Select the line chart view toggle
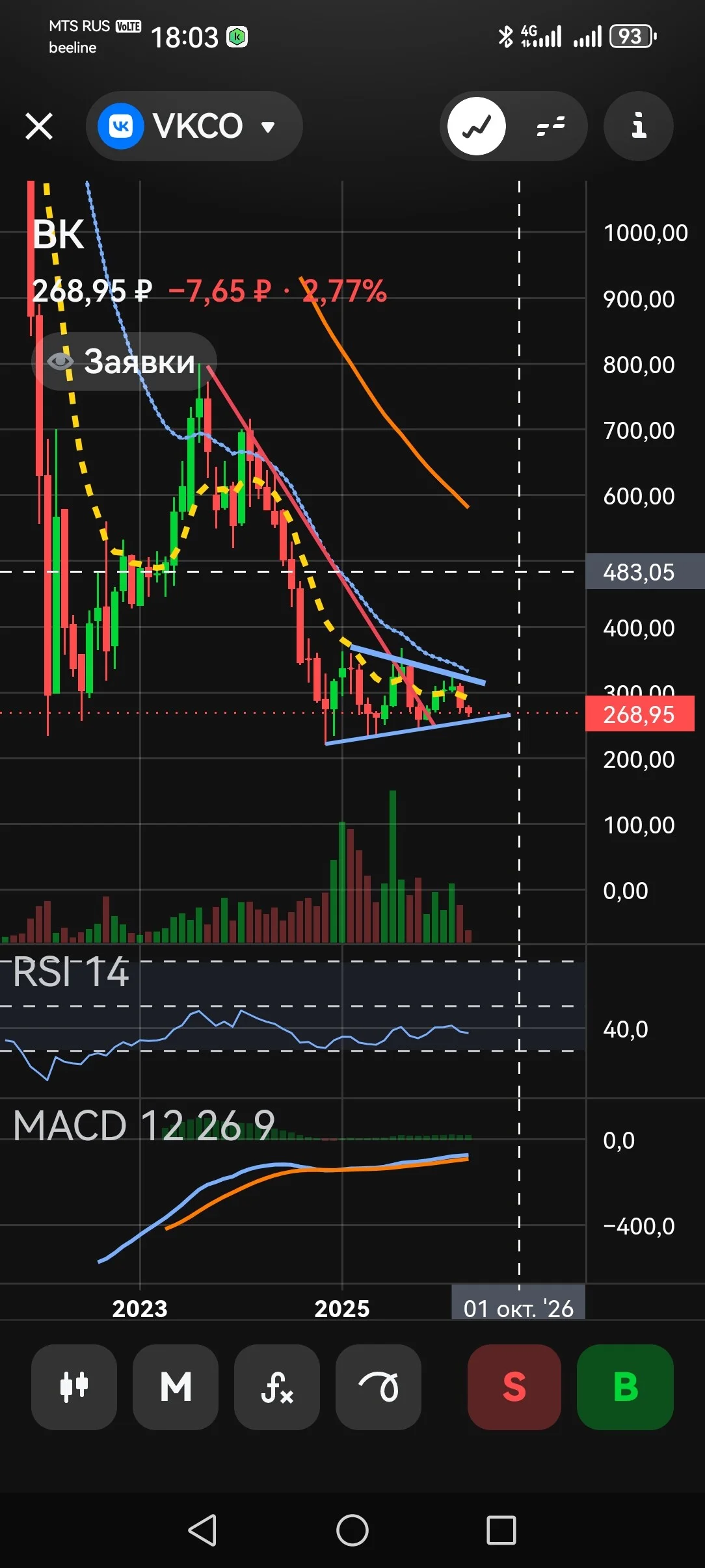Viewport: 705px width, 1568px height. pyautogui.click(x=477, y=126)
